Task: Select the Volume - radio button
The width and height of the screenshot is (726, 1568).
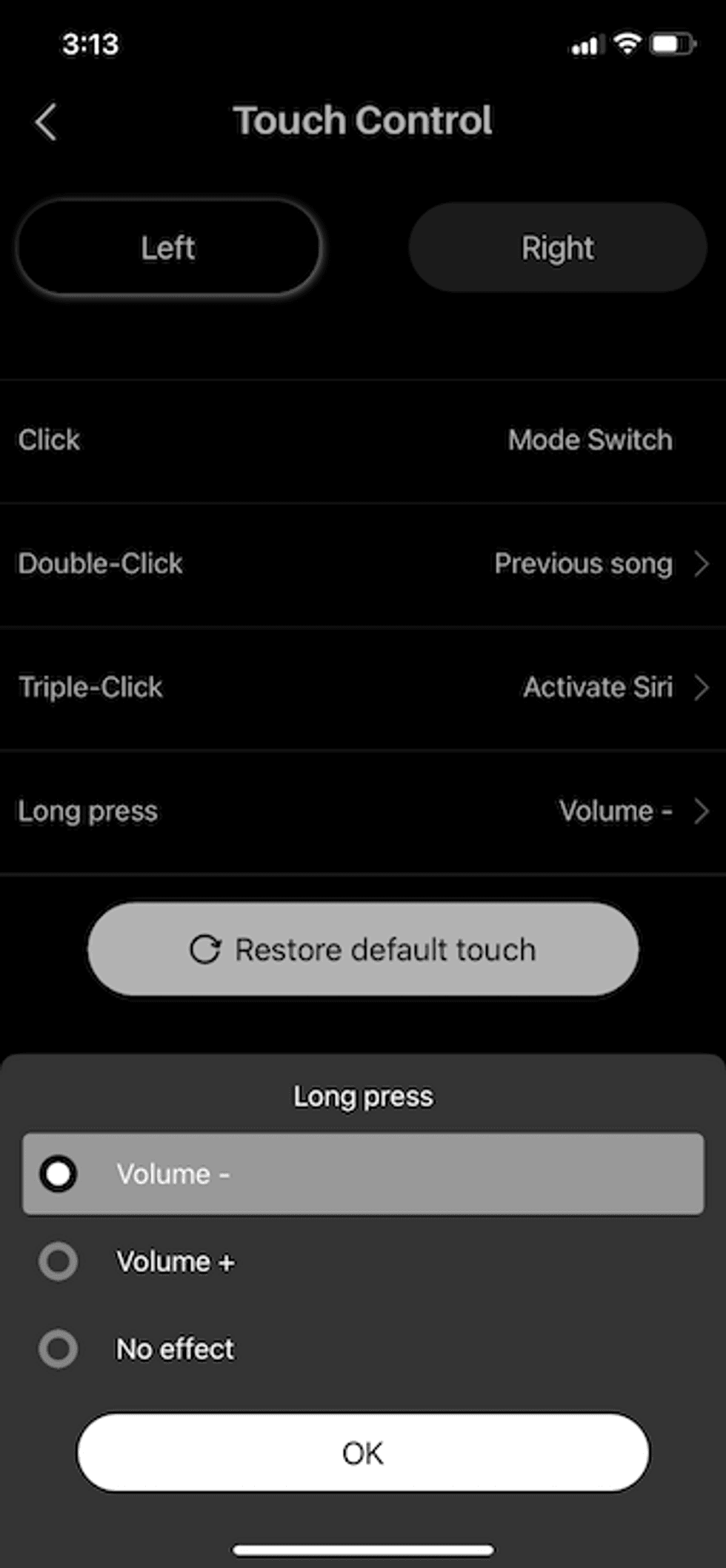Action: click(58, 1173)
